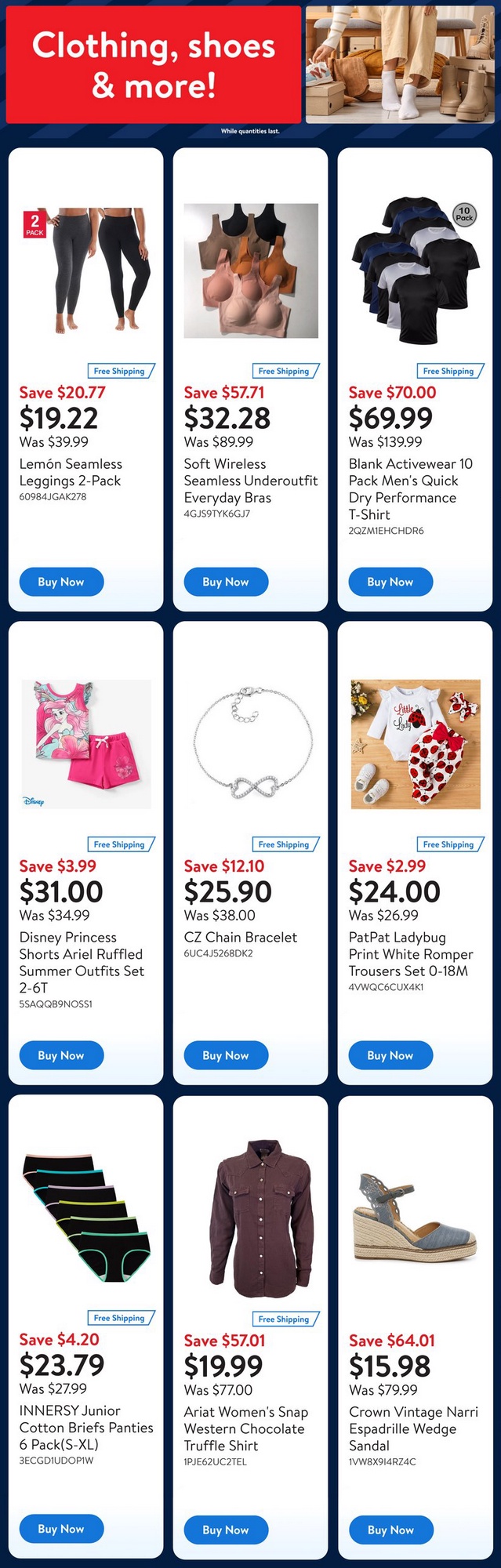
Task: Open the leggings 2-pack product image
Action: pos(85,270)
